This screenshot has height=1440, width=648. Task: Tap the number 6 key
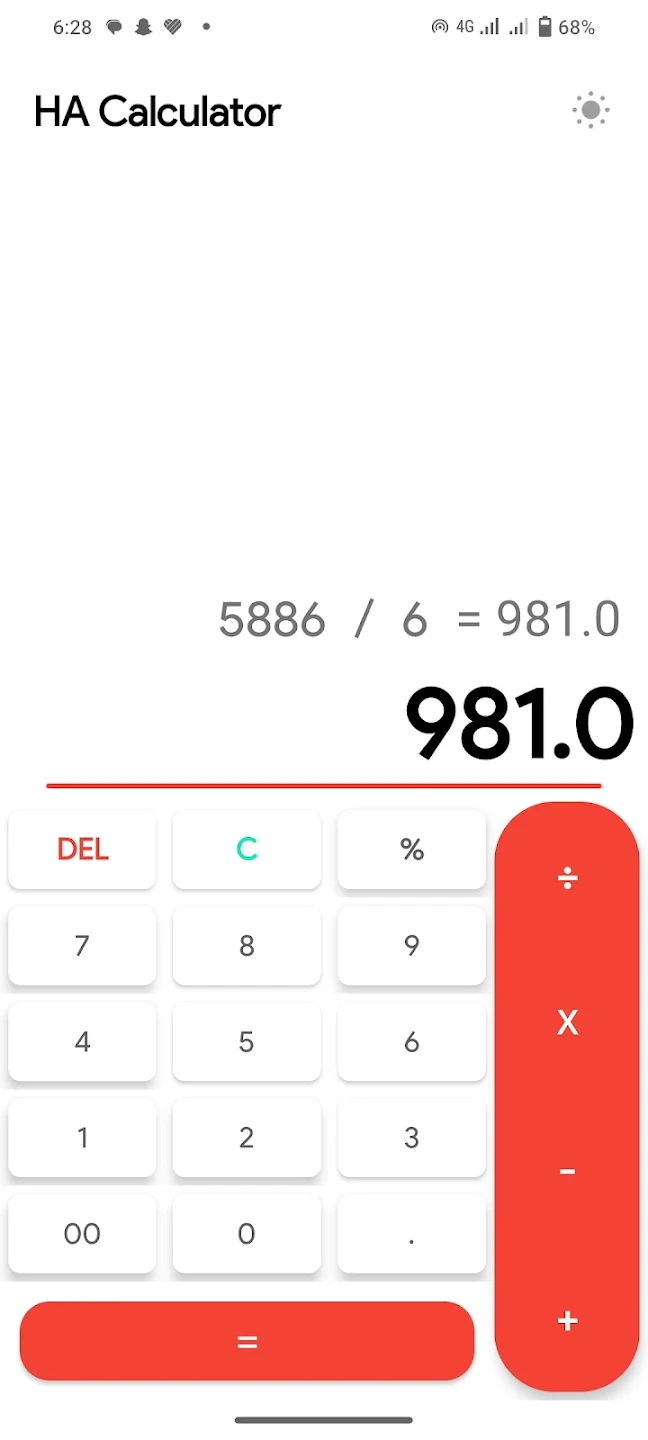coord(411,1041)
